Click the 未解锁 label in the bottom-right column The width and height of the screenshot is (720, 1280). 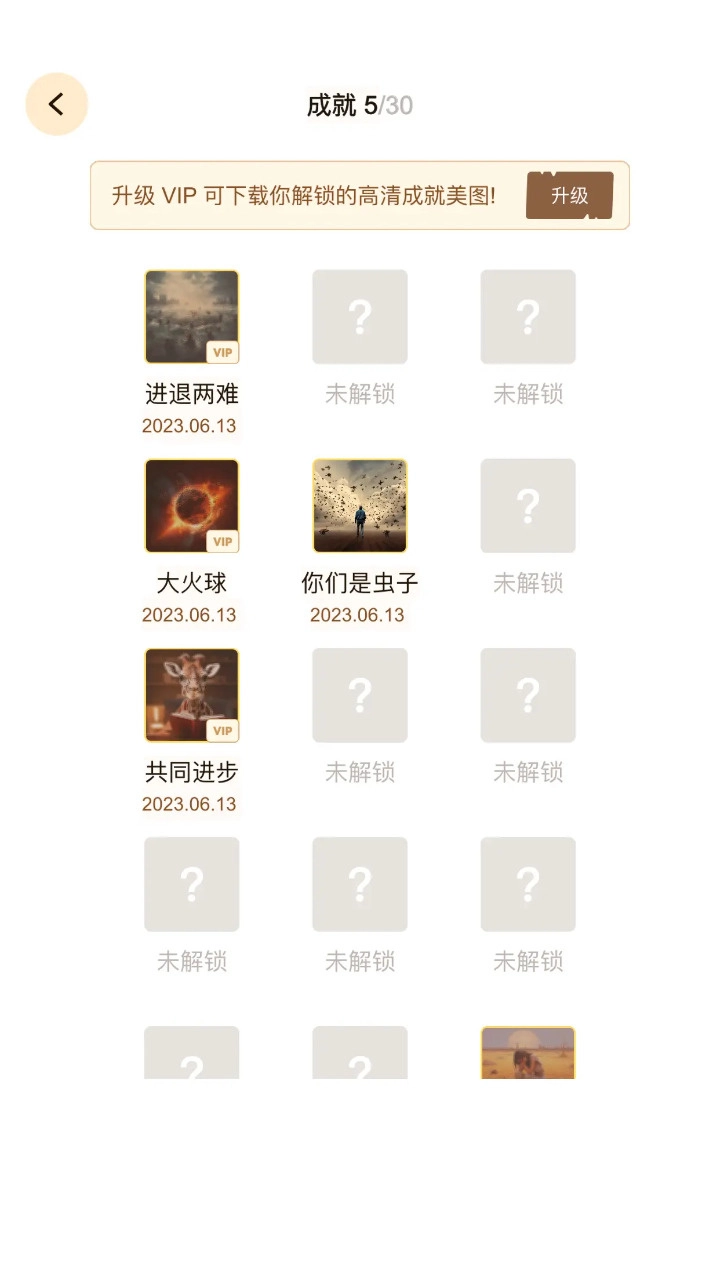(x=528, y=962)
